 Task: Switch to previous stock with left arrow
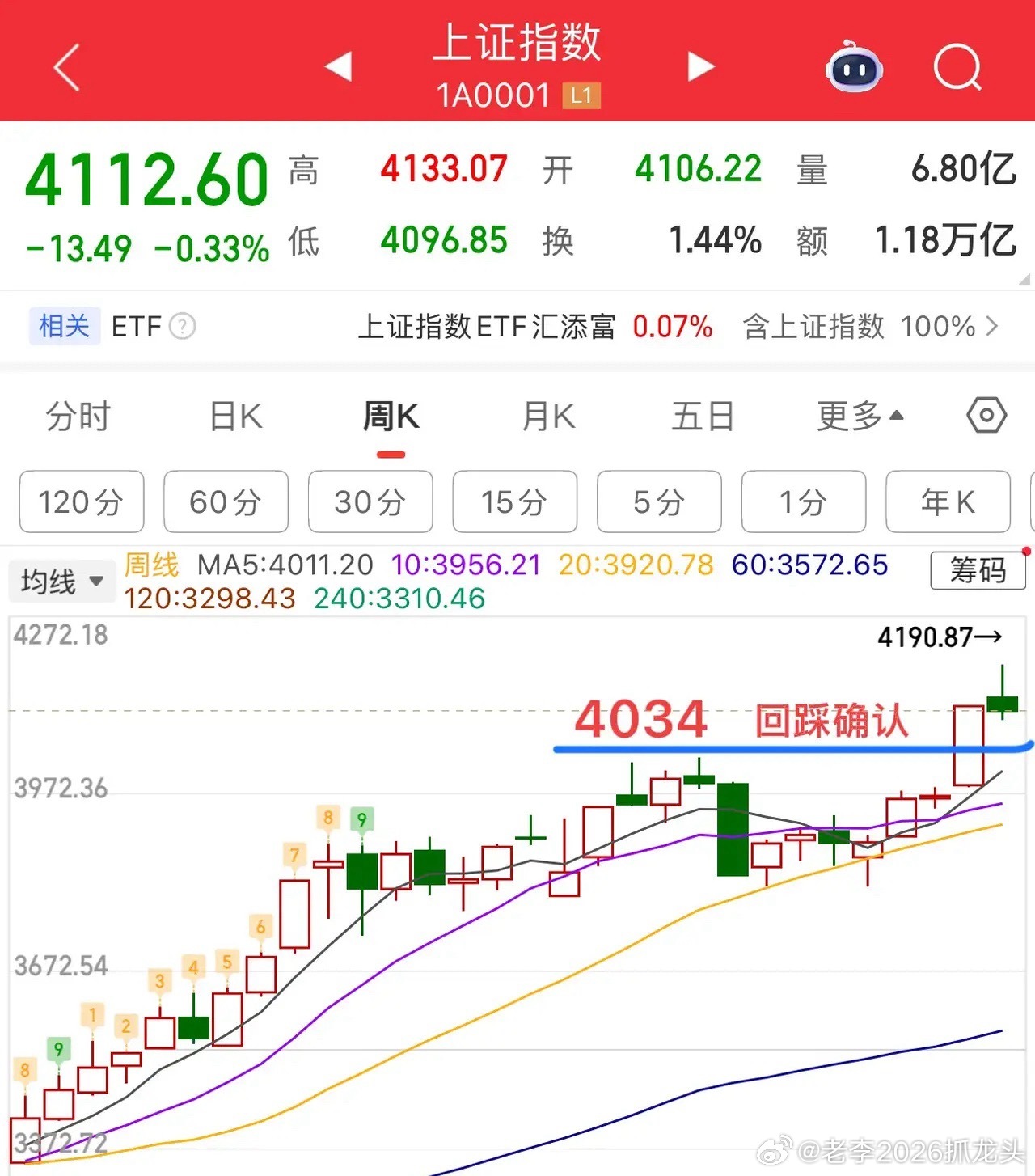click(x=339, y=66)
